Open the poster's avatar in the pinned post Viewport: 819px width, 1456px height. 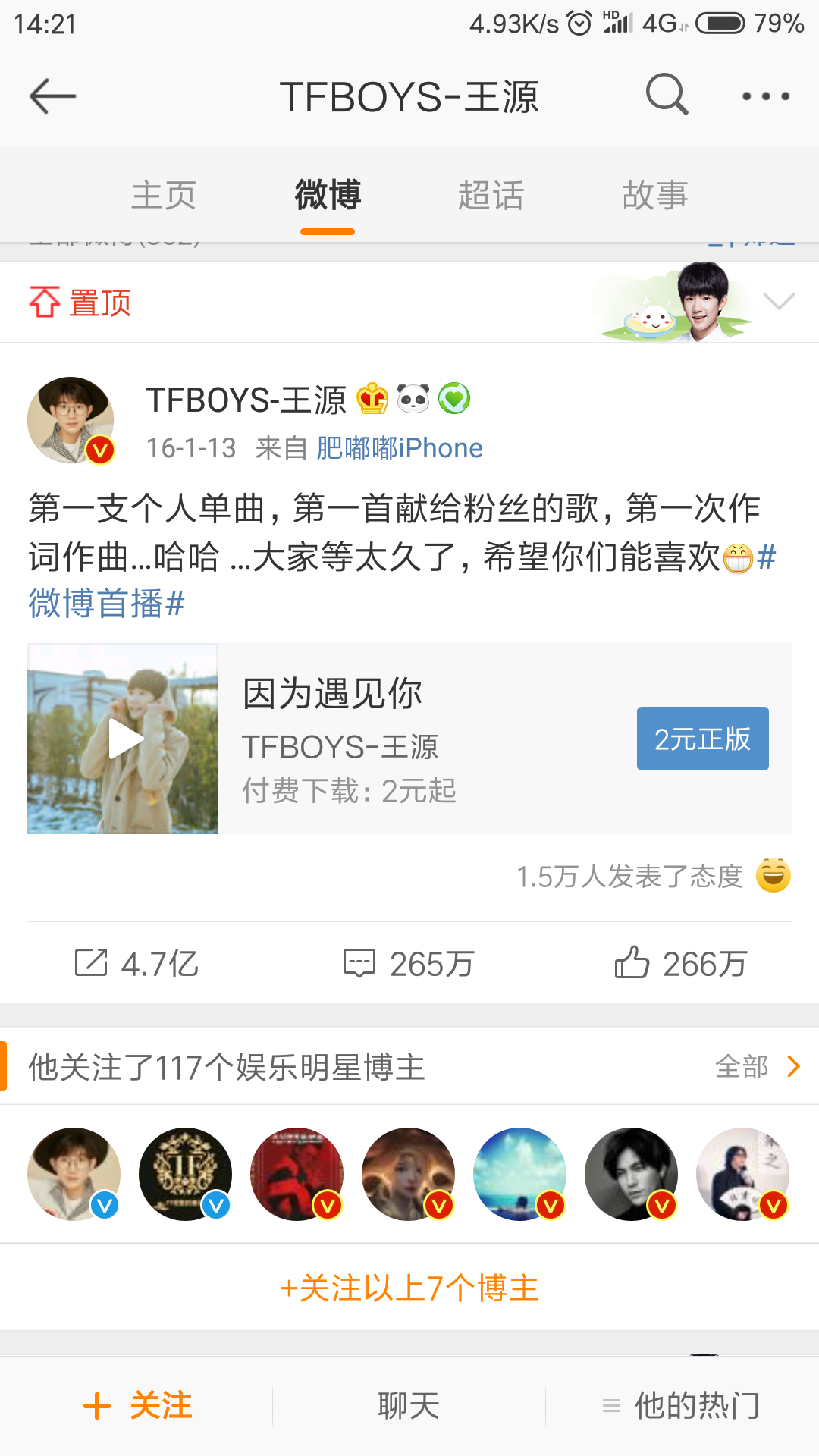click(x=71, y=420)
